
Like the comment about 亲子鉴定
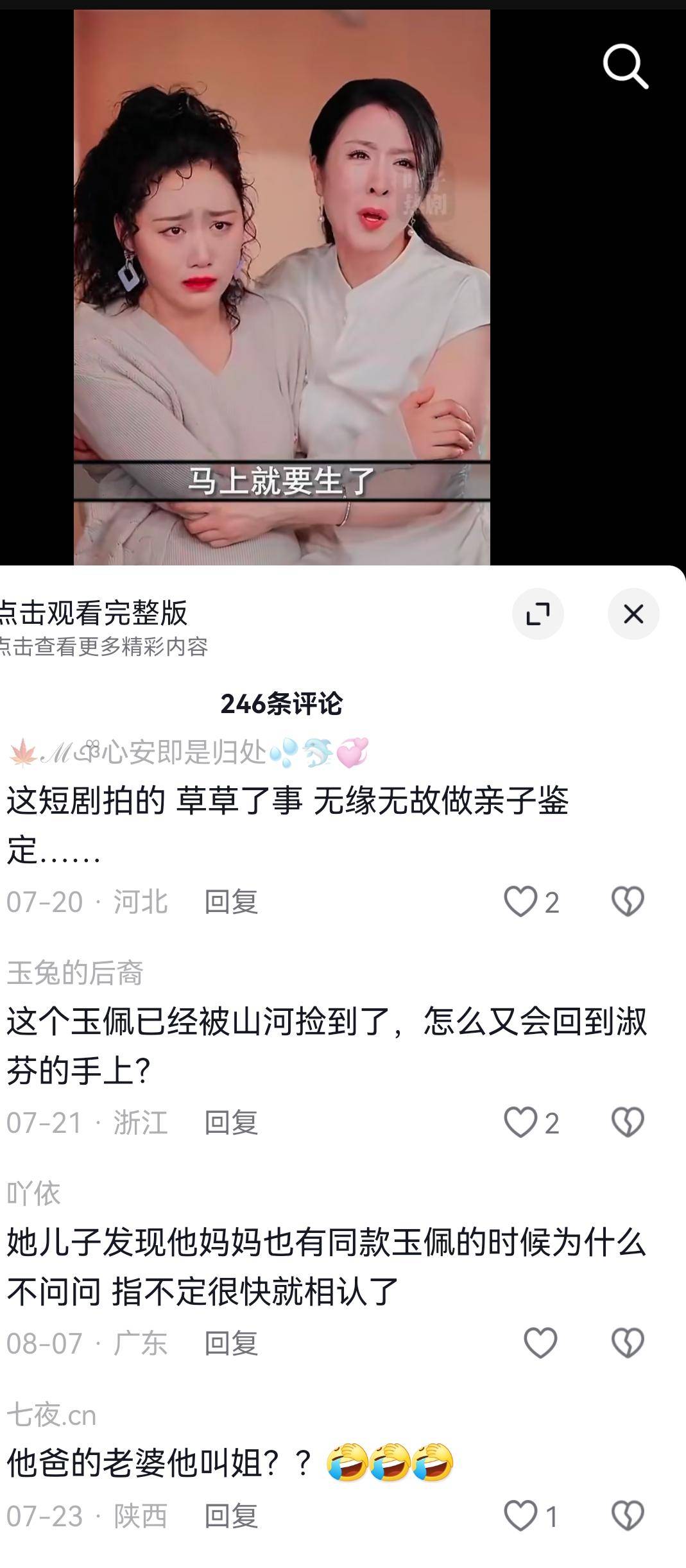[x=520, y=901]
